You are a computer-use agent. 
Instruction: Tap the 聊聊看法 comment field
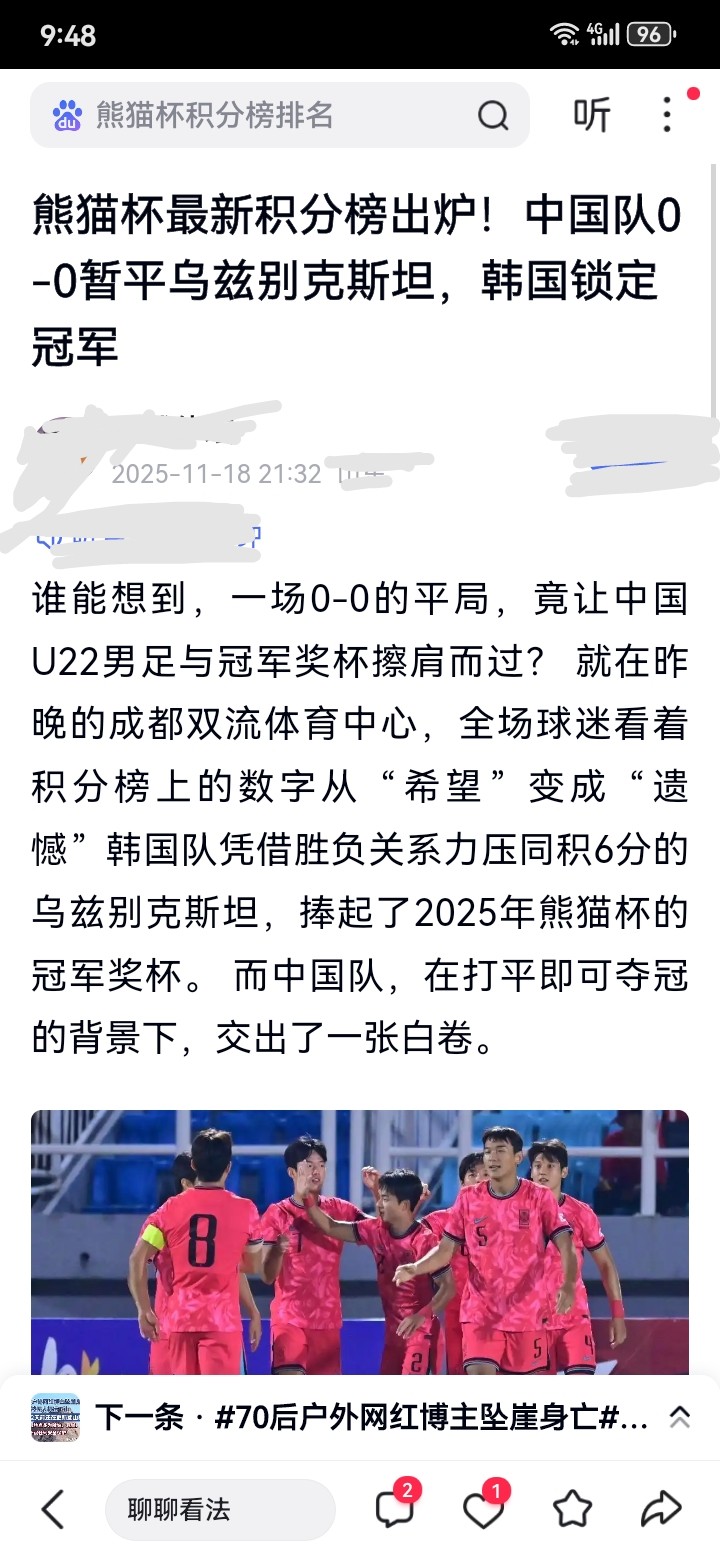(x=220, y=1509)
